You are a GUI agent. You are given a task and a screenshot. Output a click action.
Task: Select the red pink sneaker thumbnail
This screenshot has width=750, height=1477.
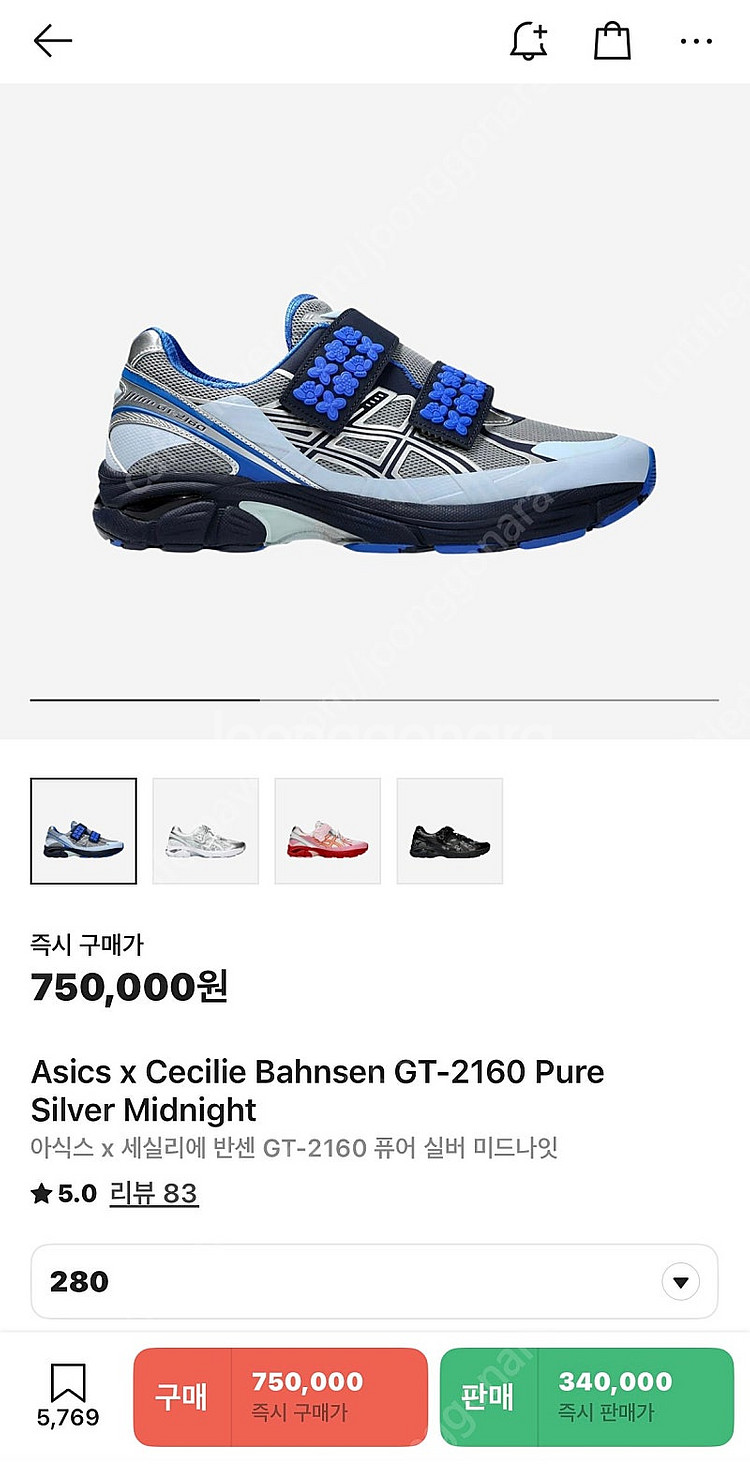click(x=328, y=831)
